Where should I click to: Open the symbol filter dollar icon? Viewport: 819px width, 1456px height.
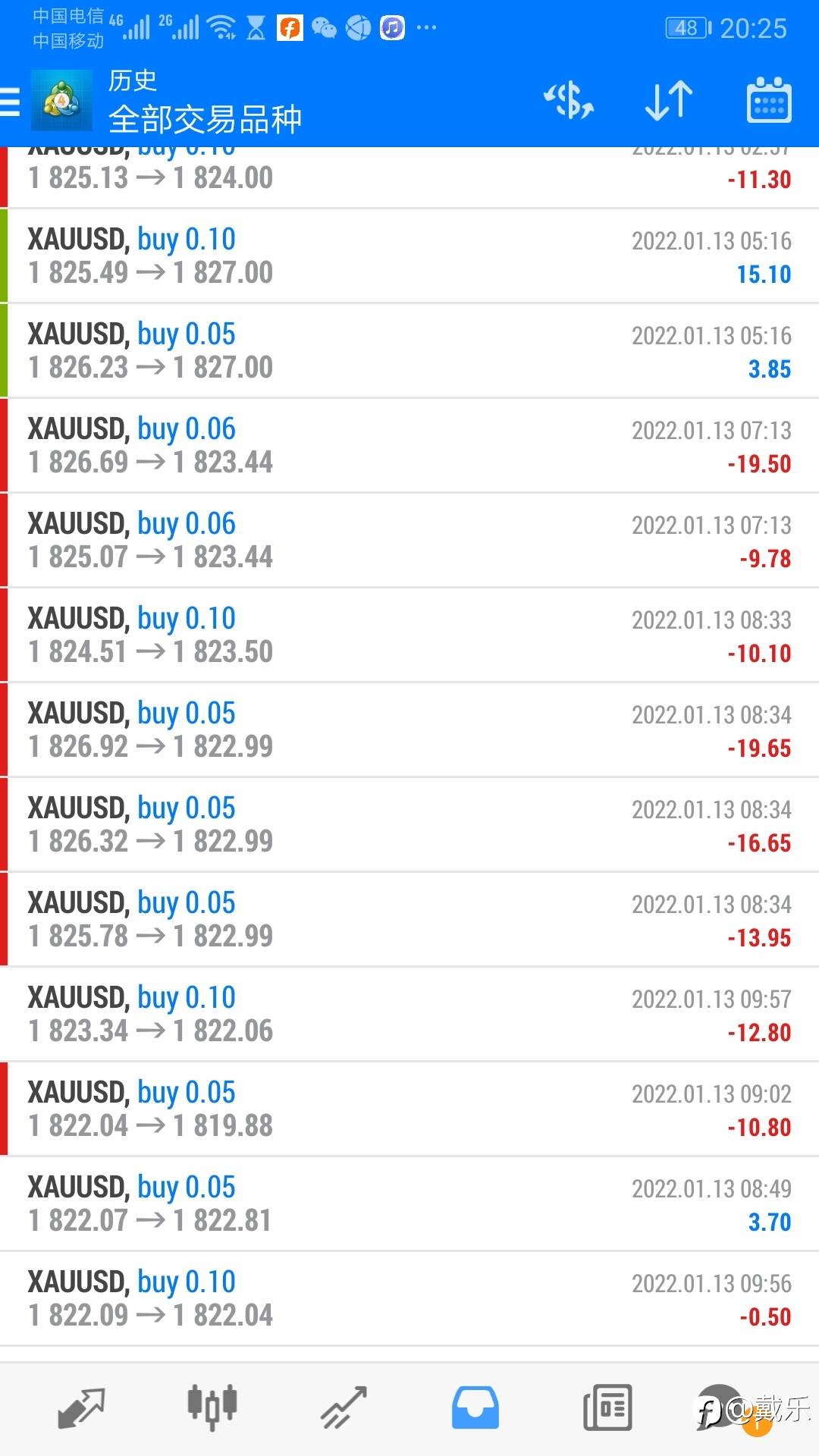click(x=569, y=101)
